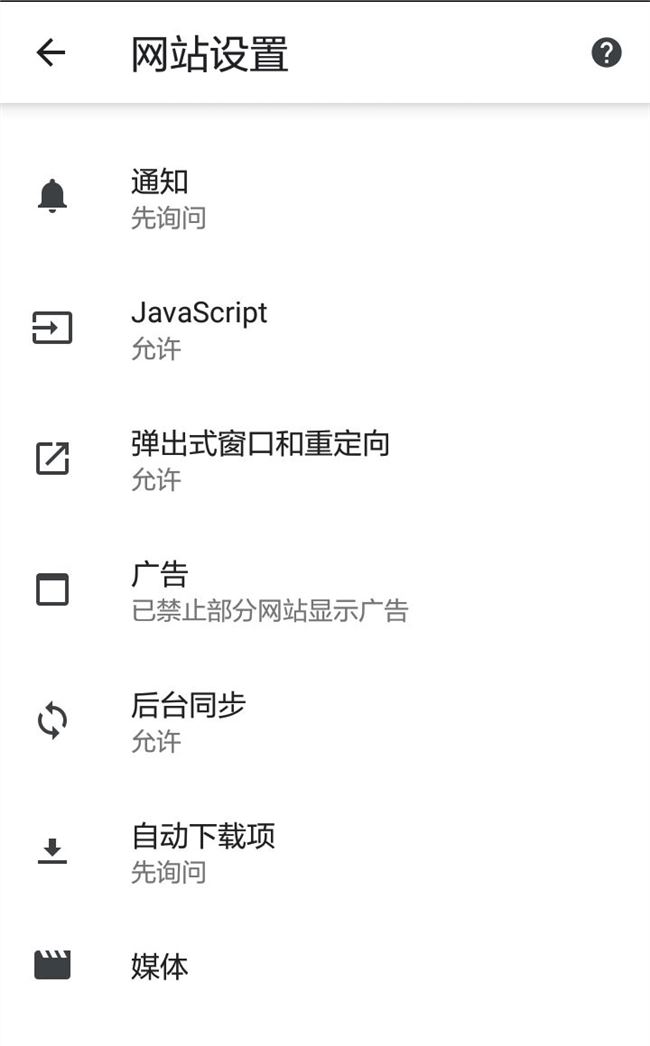Select the 广告 setting row

click(325, 590)
